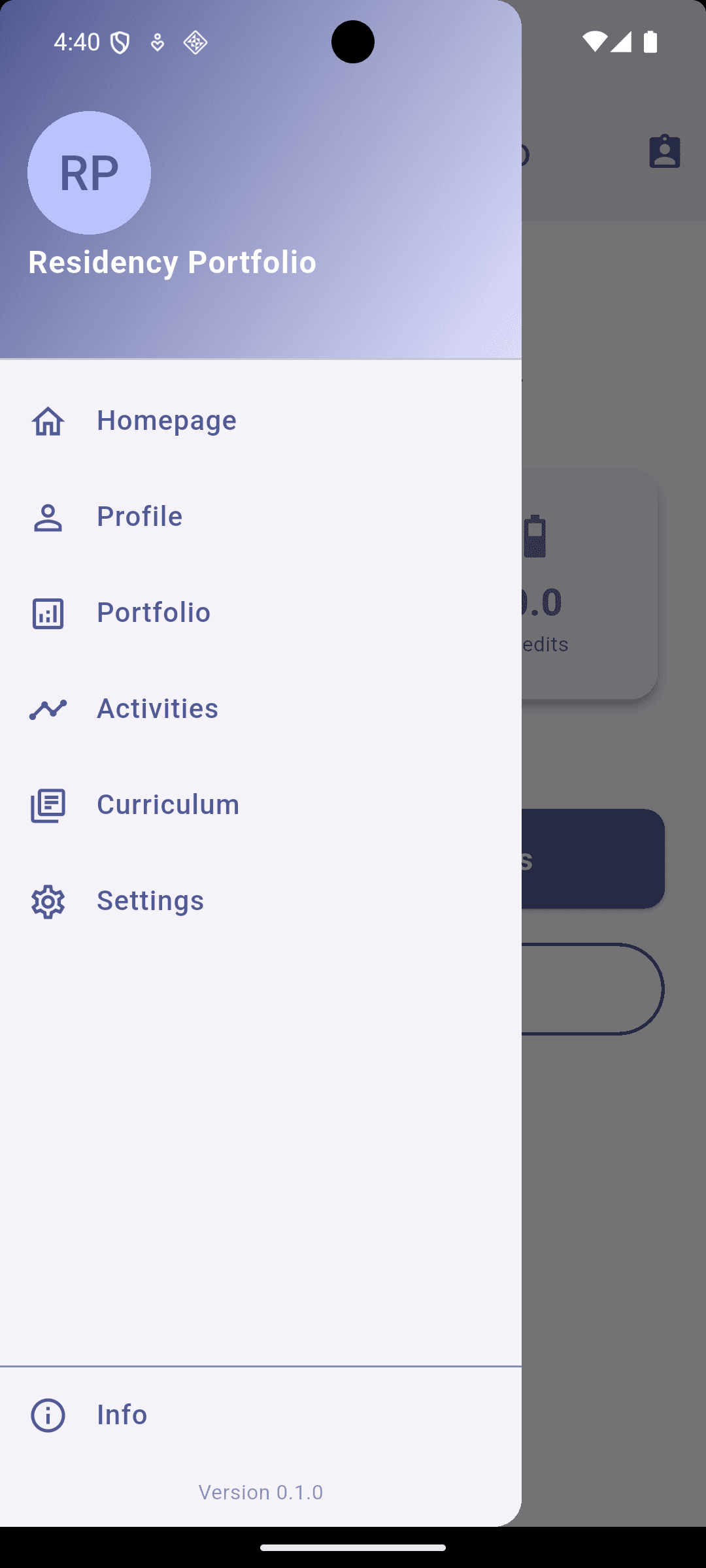Open the Info screen
The width and height of the screenshot is (706, 1568).
(121, 1414)
